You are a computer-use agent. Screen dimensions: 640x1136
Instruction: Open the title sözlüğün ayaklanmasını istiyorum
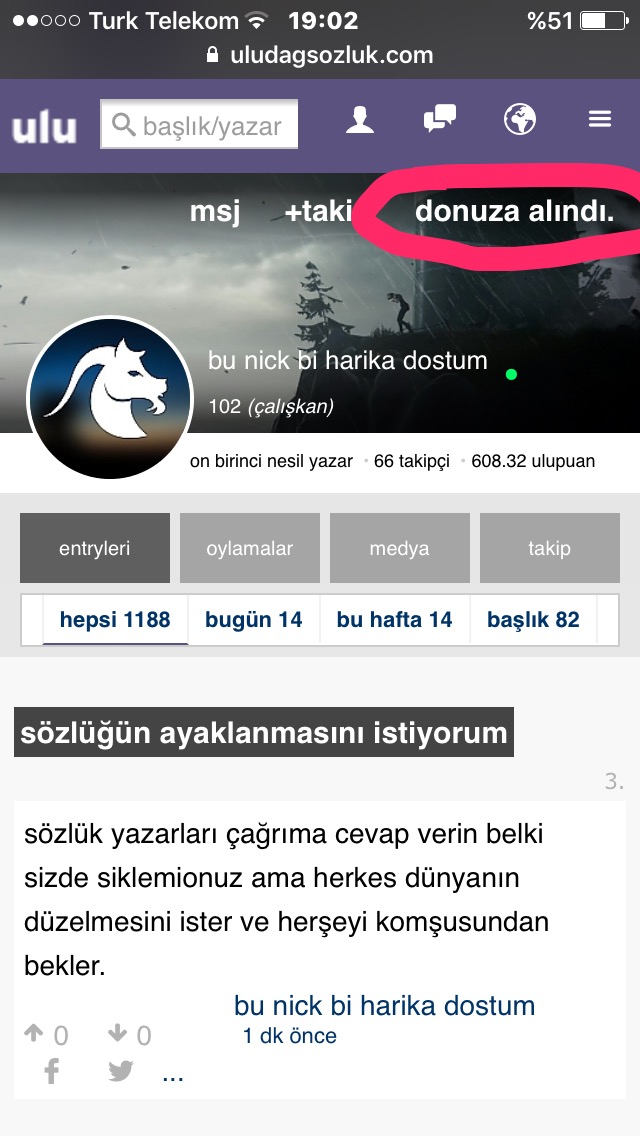pyautogui.click(x=264, y=733)
